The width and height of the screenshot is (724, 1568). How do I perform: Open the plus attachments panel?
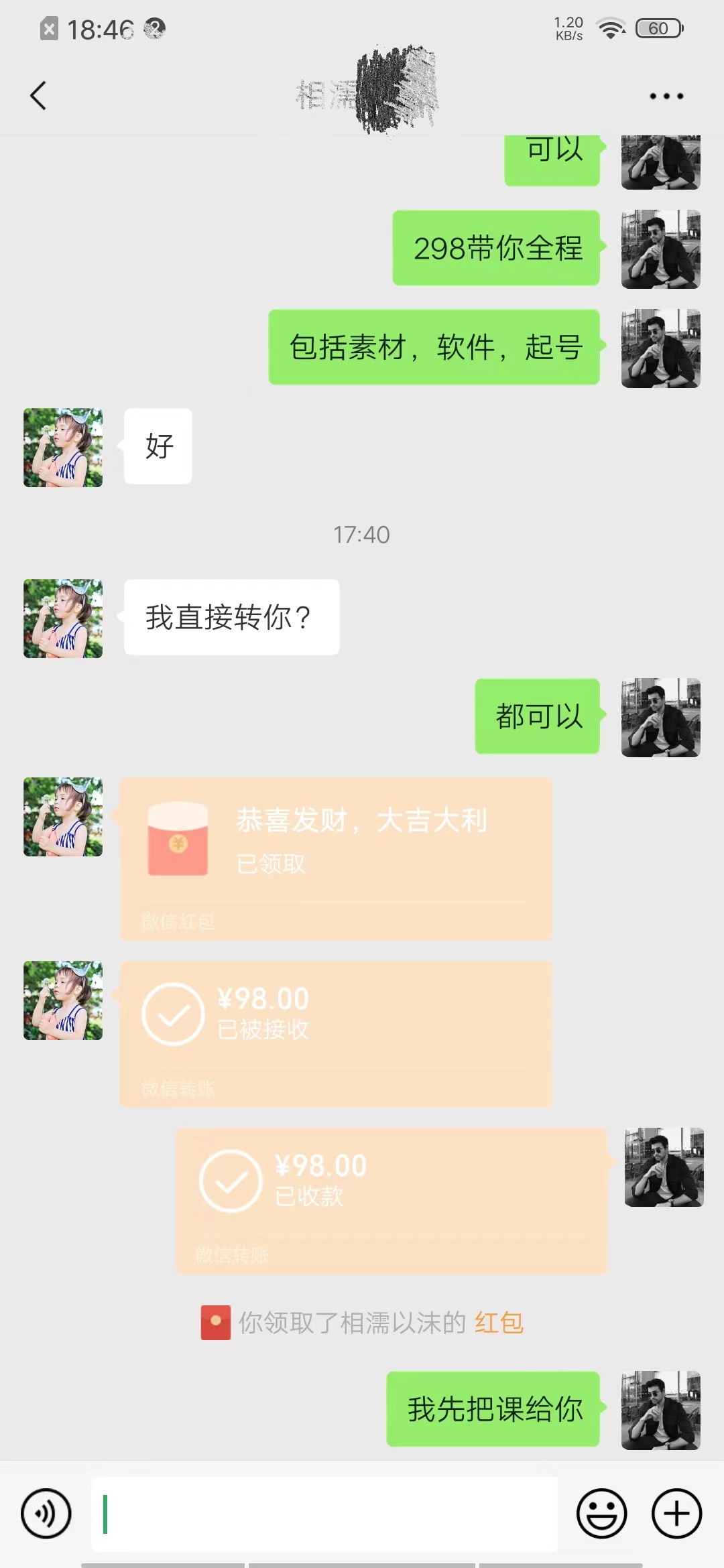click(x=676, y=1514)
